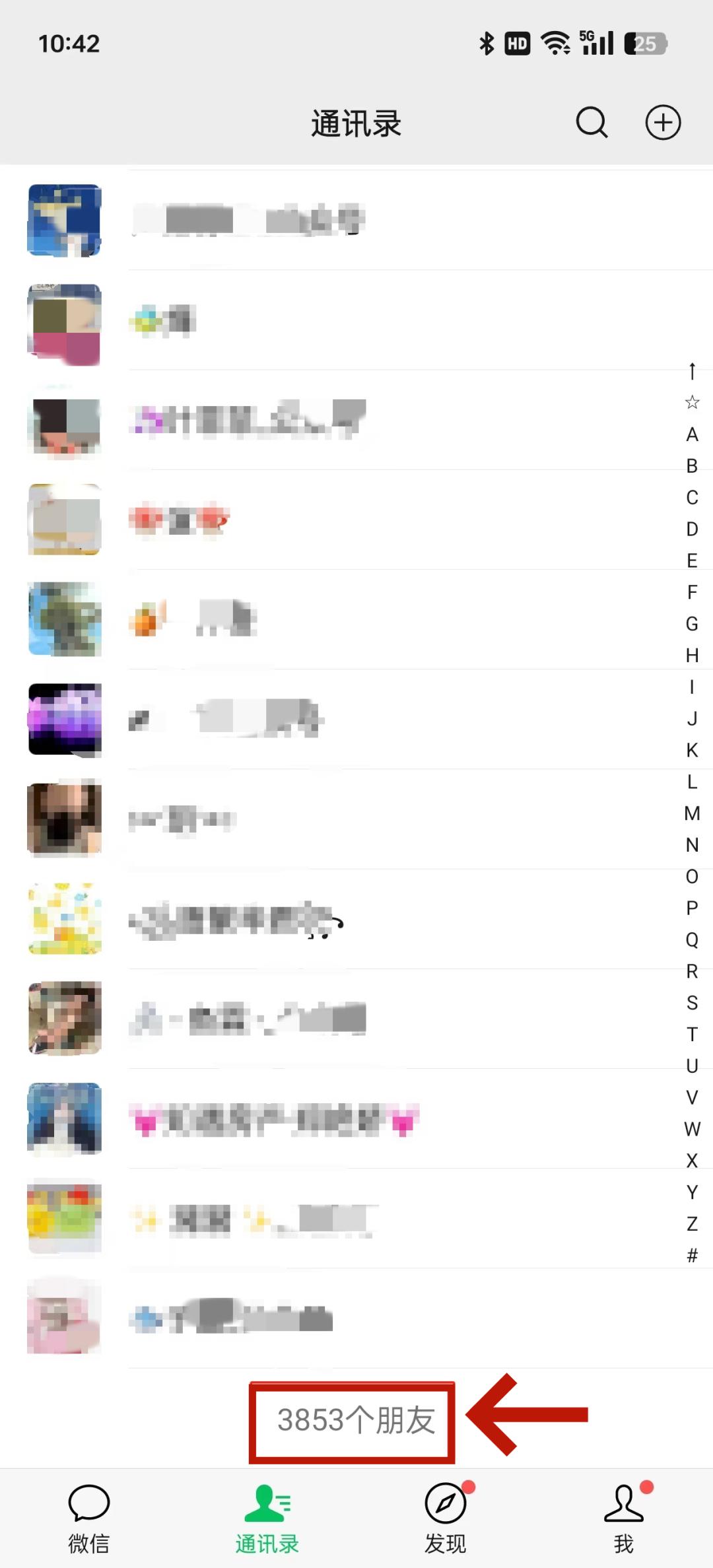Switch to the 微信 tab
The image size is (713, 1568).
pyautogui.click(x=88, y=1518)
